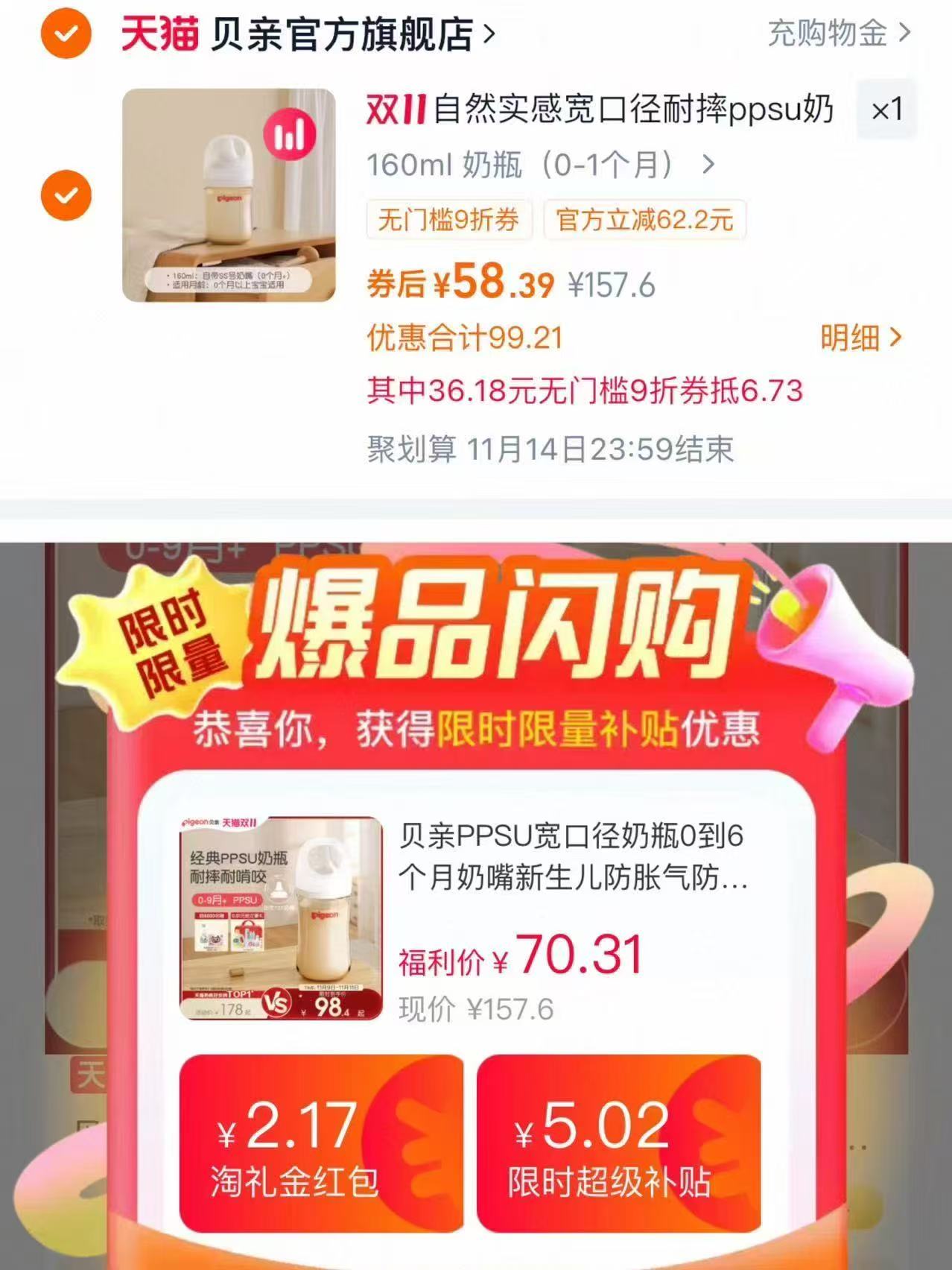
Task: Deselect the product checkbox beside the bottle thumbnail
Action: (66, 195)
